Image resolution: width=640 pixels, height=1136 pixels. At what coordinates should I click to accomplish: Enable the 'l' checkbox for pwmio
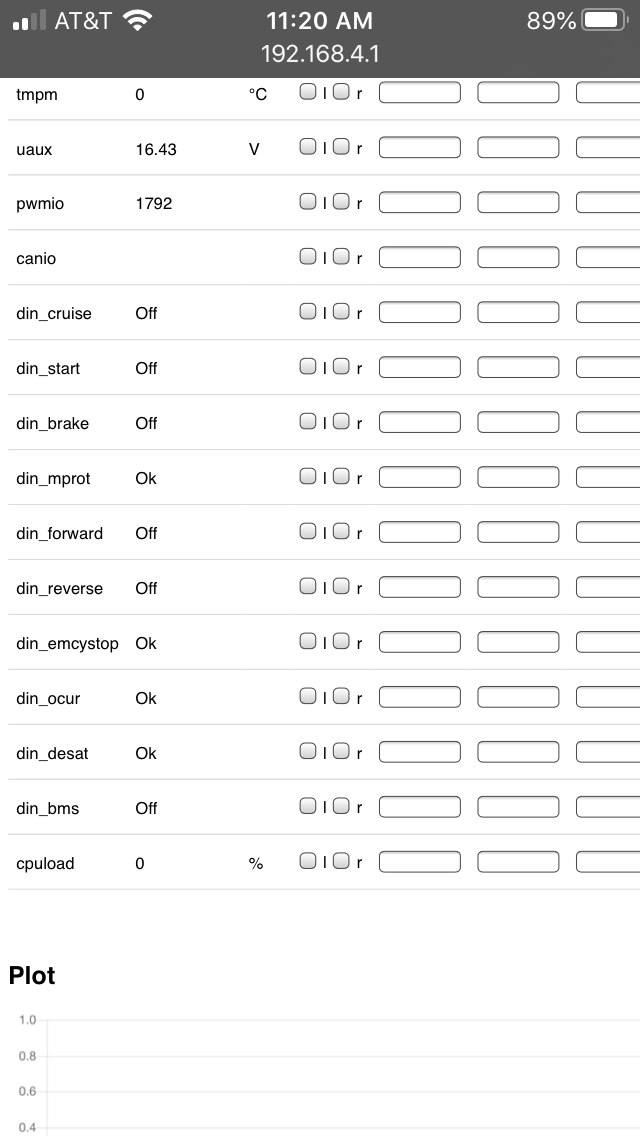pos(308,202)
